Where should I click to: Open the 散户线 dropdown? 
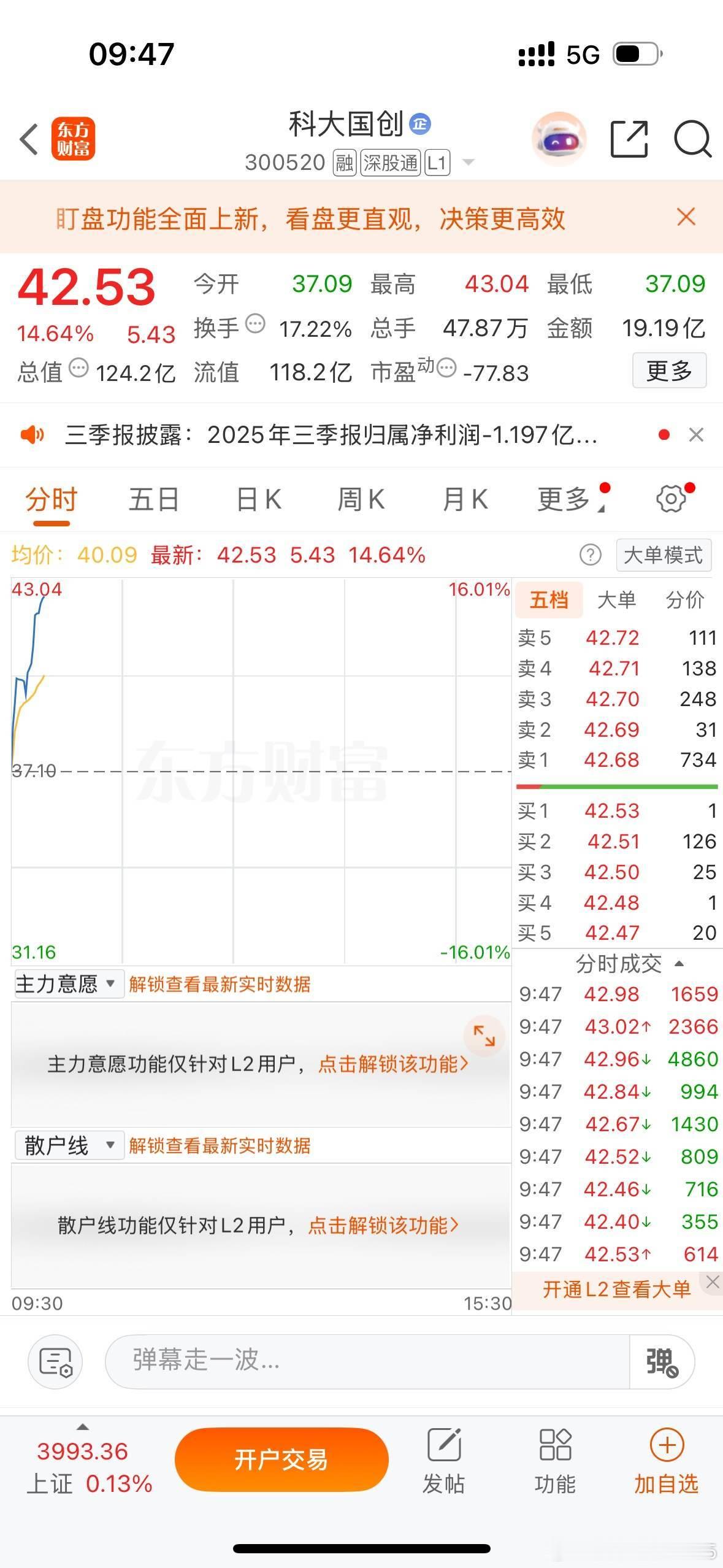coord(64,1145)
